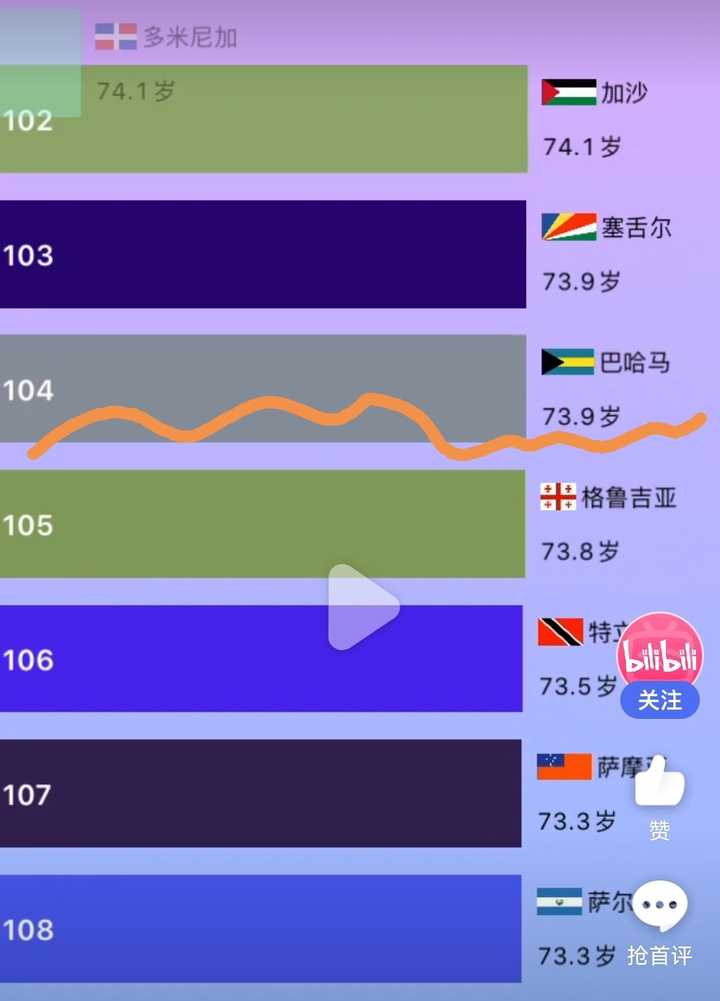Follow the bilibili uploader via 关注

pyautogui.click(x=660, y=700)
